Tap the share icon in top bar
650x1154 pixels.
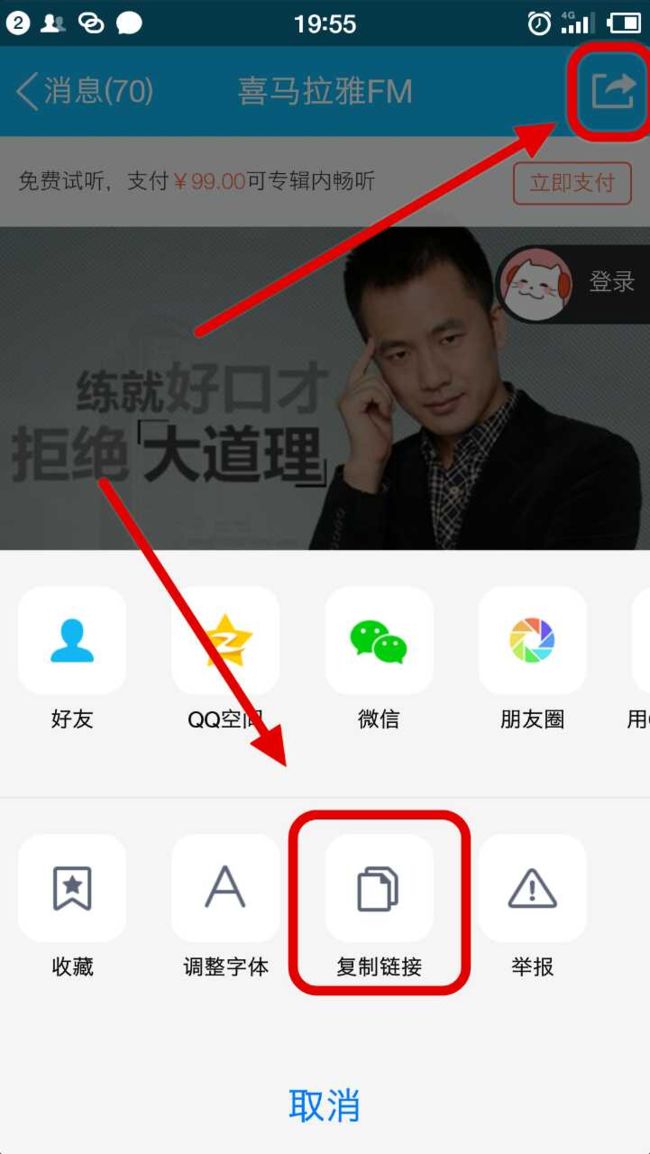[x=612, y=93]
